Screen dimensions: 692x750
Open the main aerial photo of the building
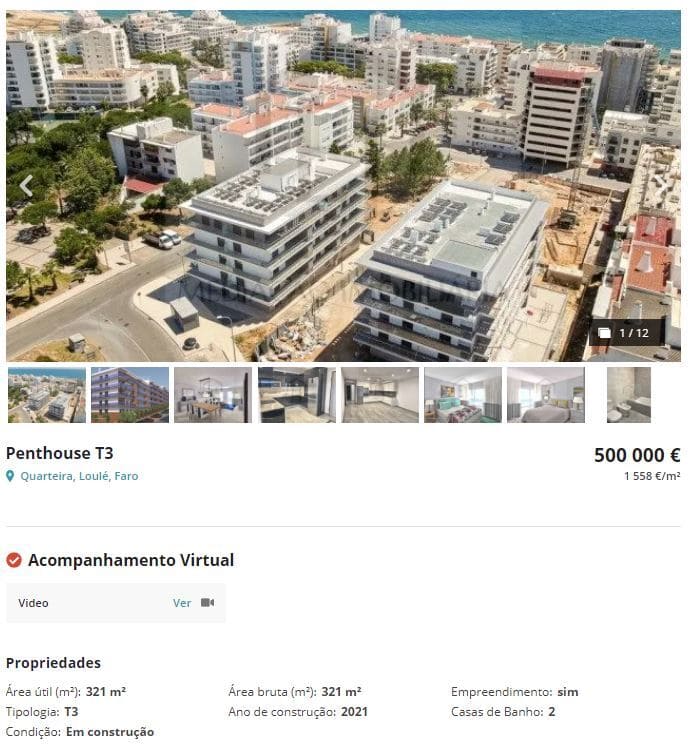point(343,185)
